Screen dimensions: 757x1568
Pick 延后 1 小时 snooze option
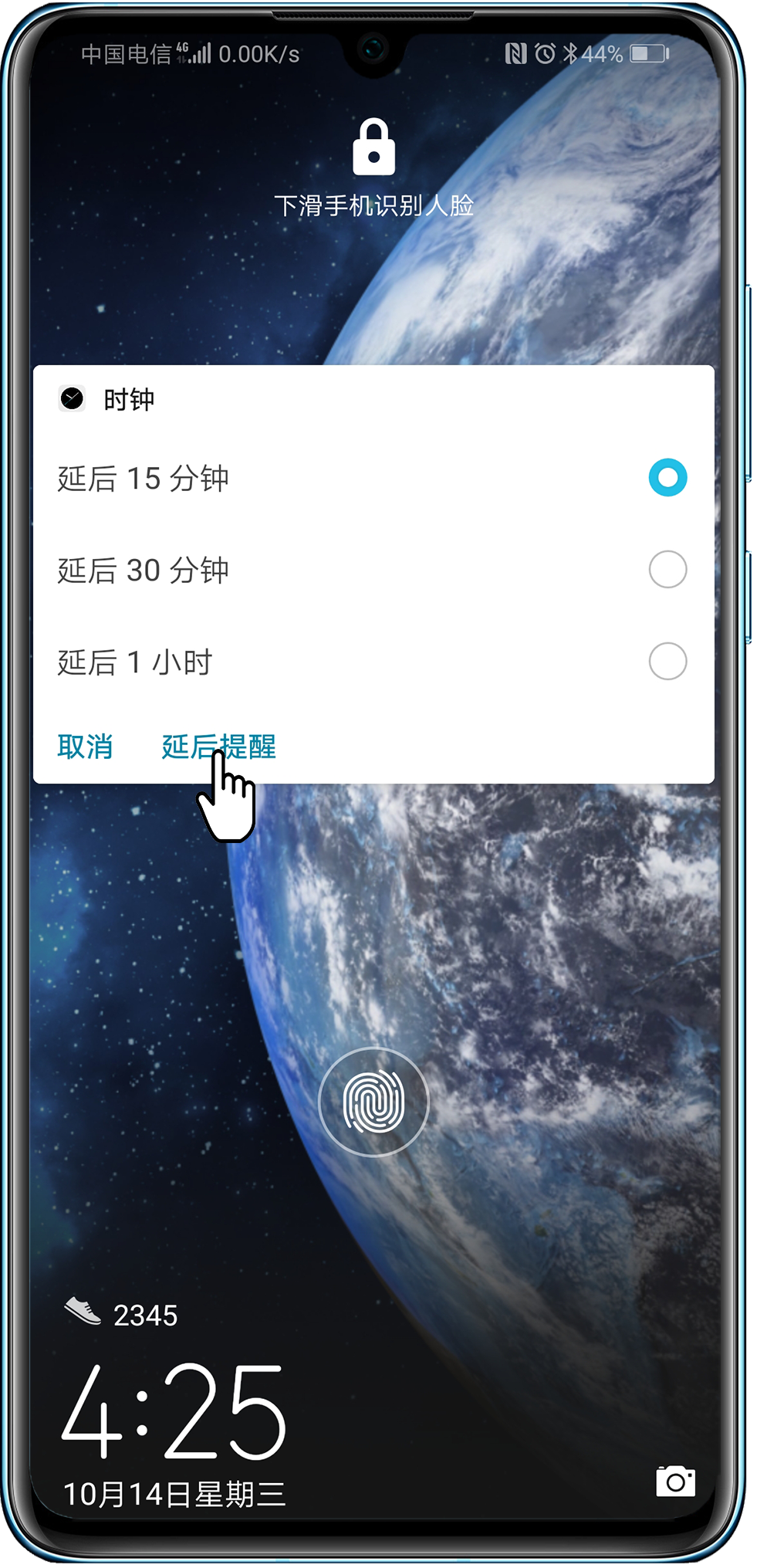pos(667,662)
